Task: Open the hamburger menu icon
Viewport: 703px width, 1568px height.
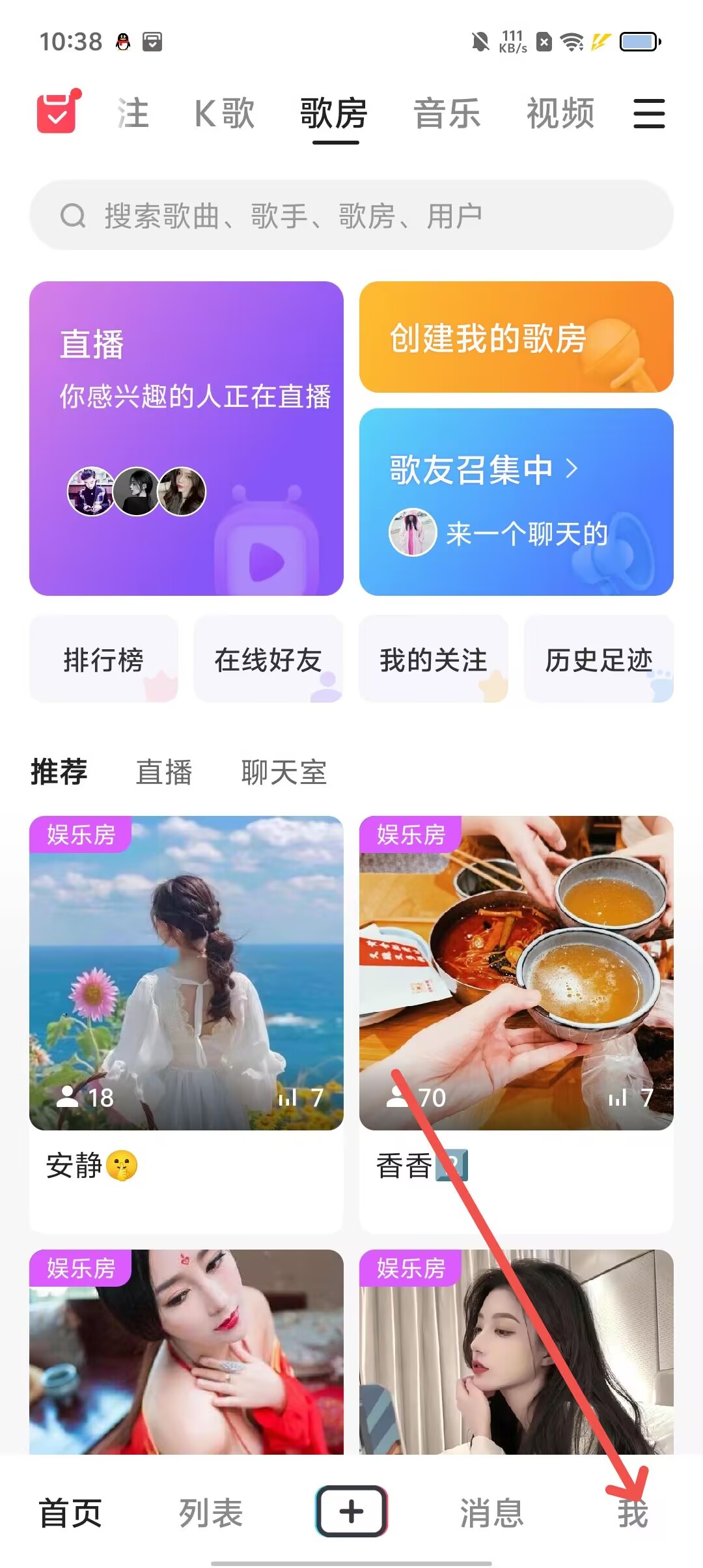Action: (x=649, y=113)
